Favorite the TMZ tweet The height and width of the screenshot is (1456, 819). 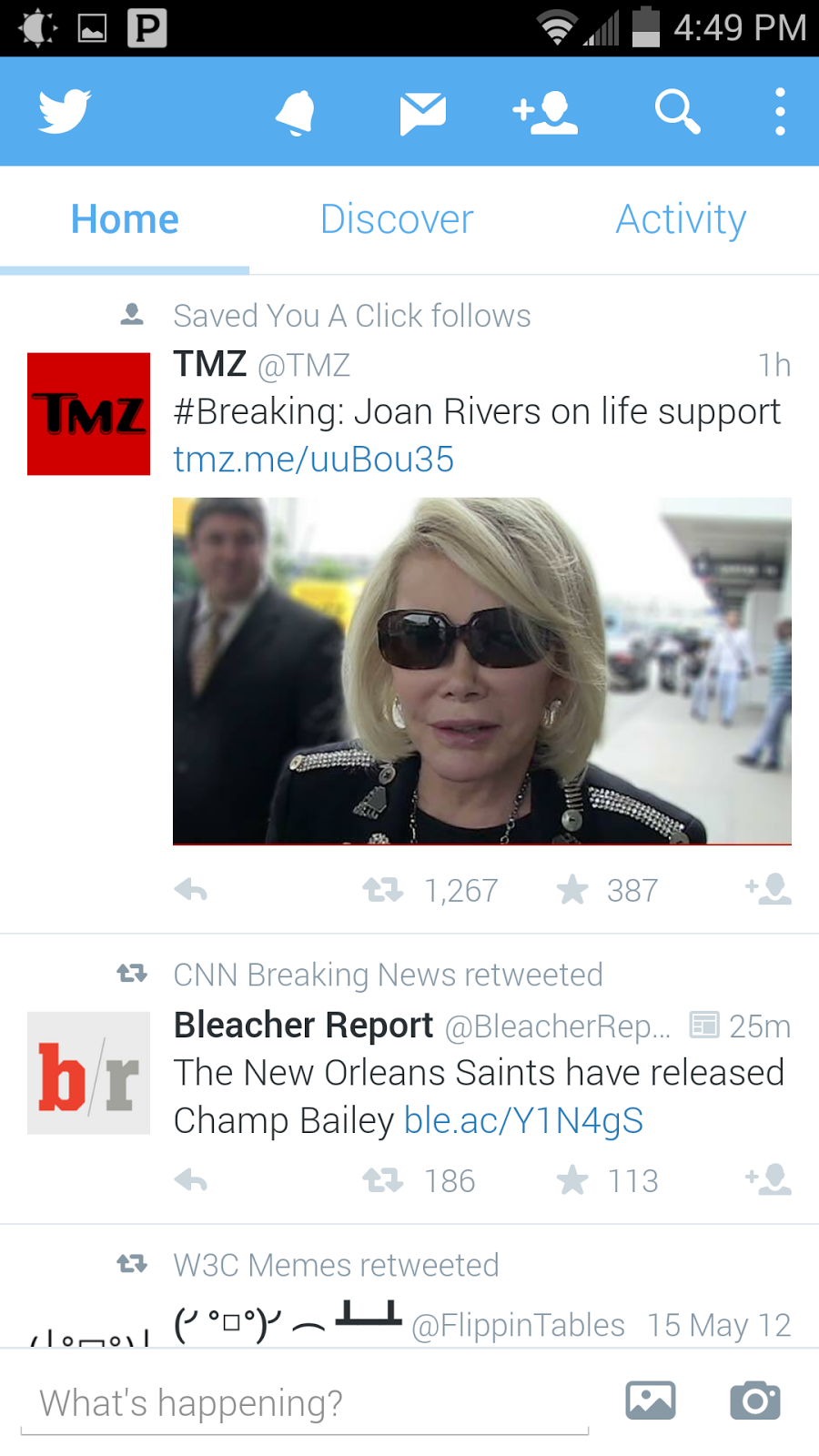[x=572, y=890]
